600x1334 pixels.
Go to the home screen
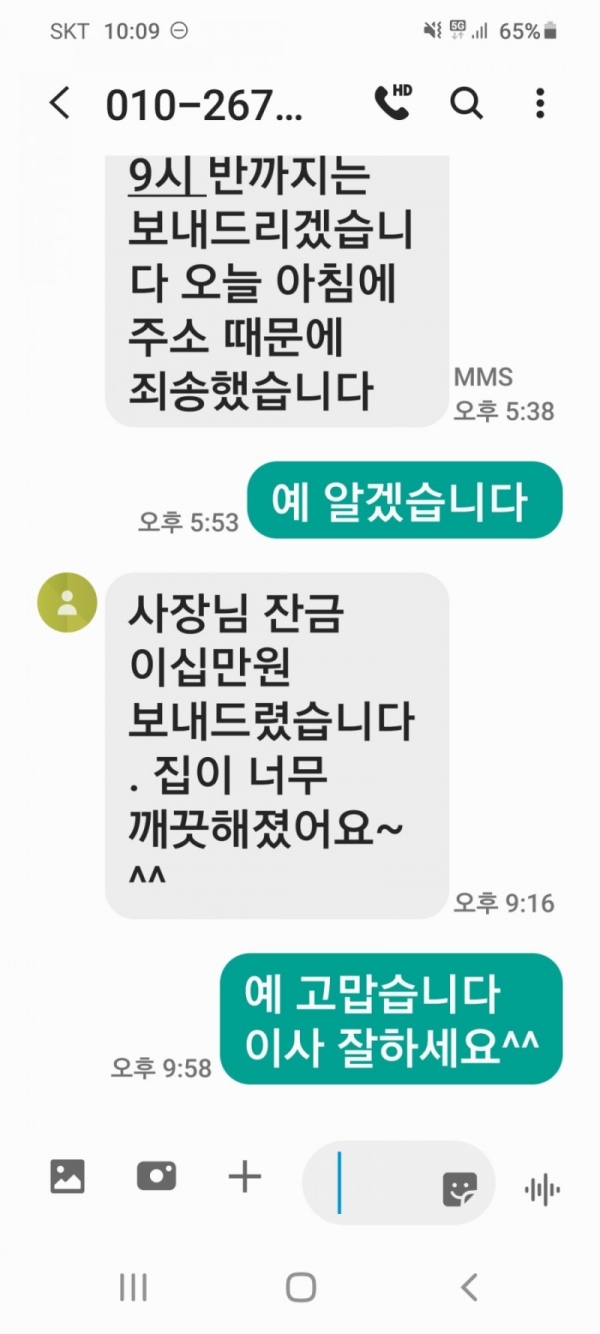(300, 1287)
